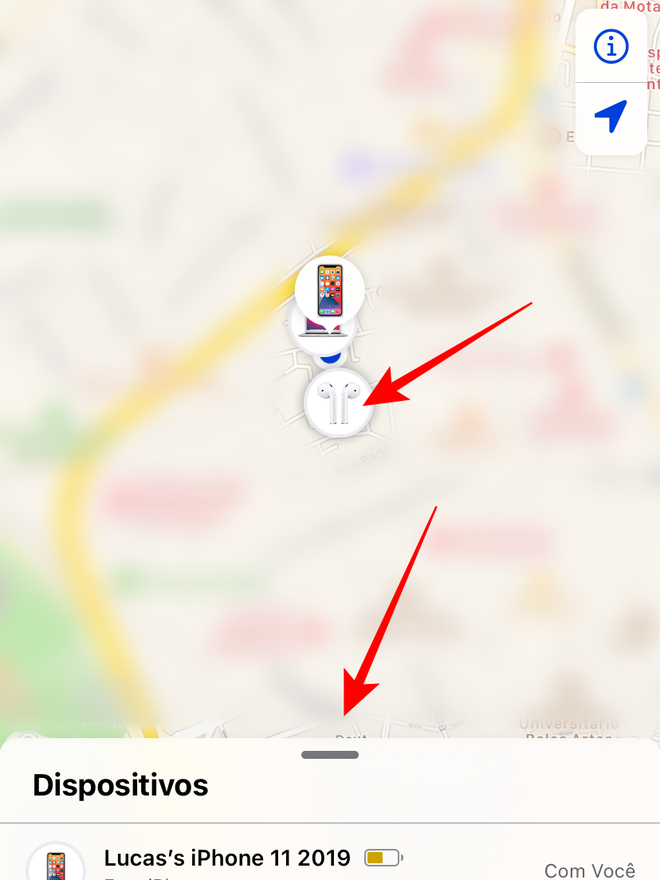660x880 pixels.
Task: Tap the Dispositivos sheet grabber handle
Action: click(x=330, y=755)
